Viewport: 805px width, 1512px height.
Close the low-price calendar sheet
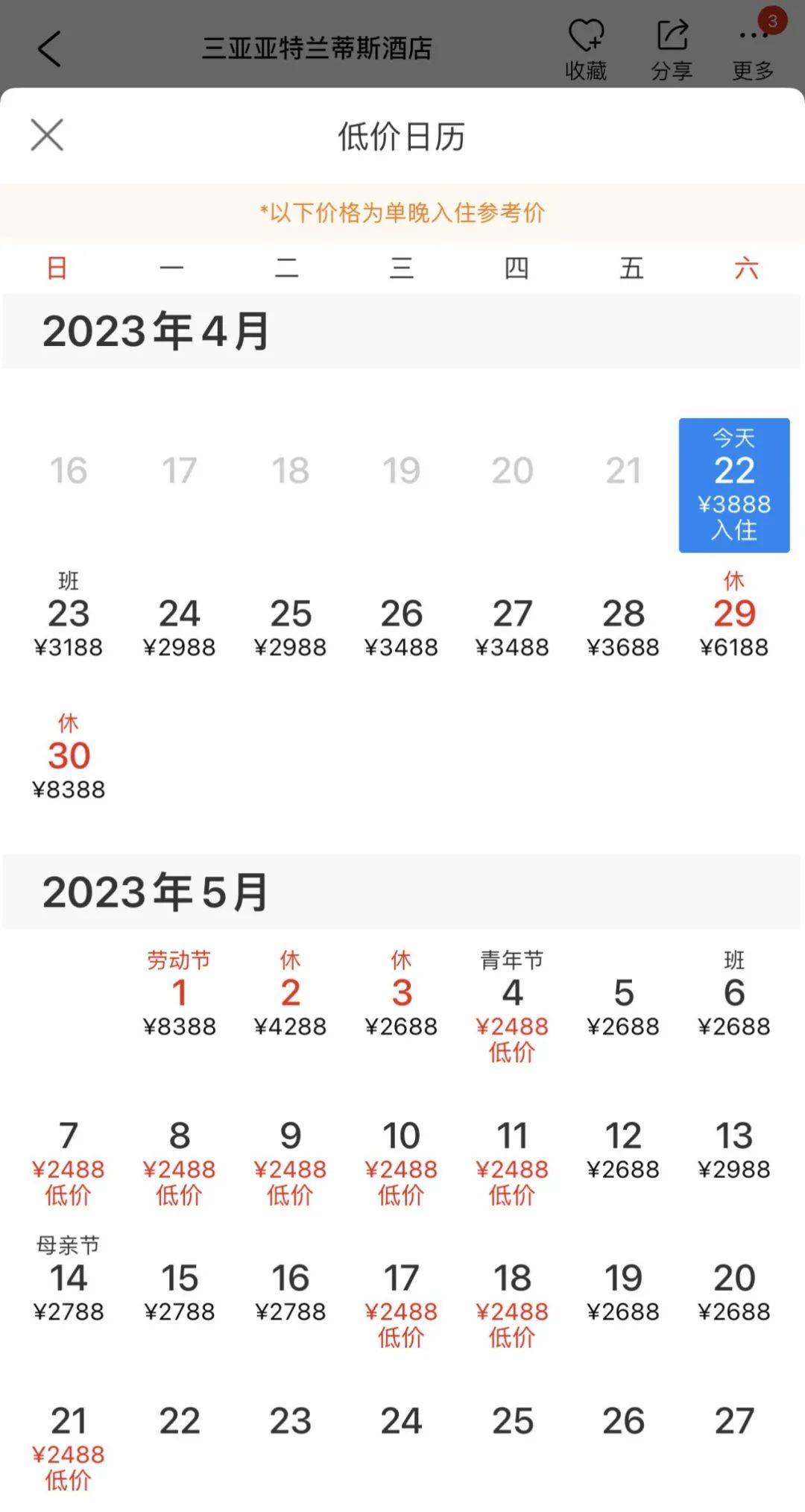click(x=47, y=135)
